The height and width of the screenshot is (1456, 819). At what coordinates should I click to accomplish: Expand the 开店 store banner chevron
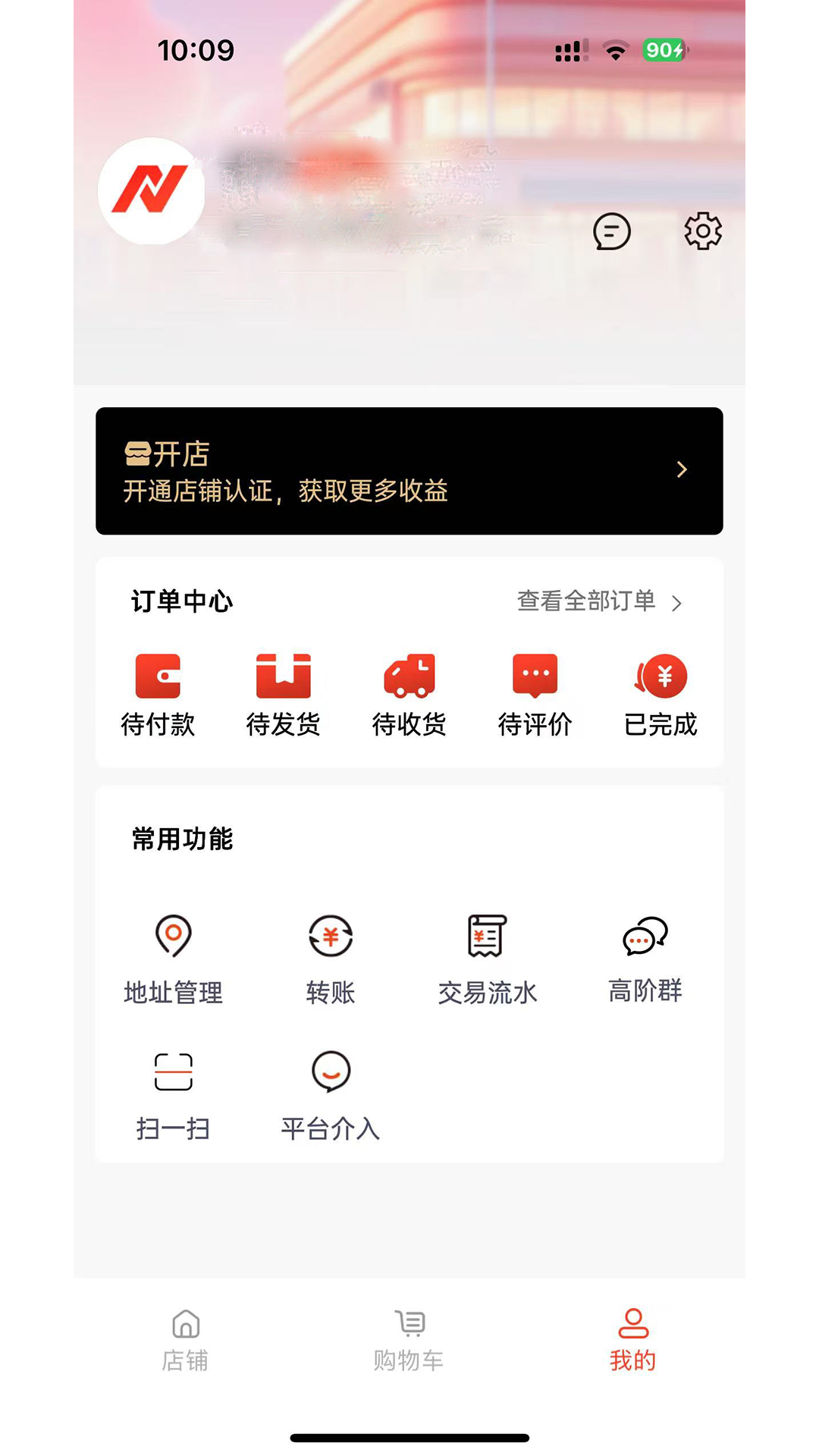tap(682, 470)
